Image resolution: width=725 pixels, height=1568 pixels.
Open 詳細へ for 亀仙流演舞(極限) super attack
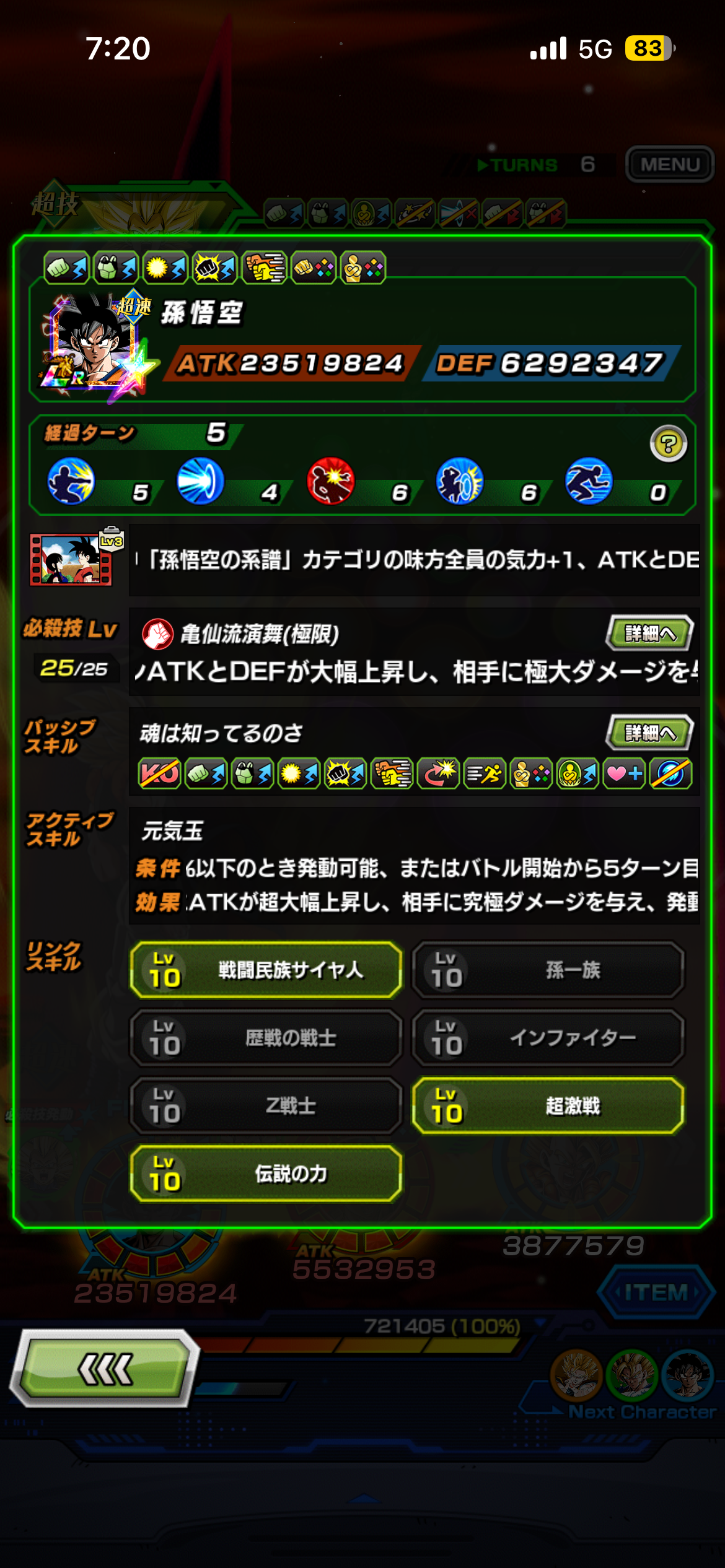coord(649,633)
